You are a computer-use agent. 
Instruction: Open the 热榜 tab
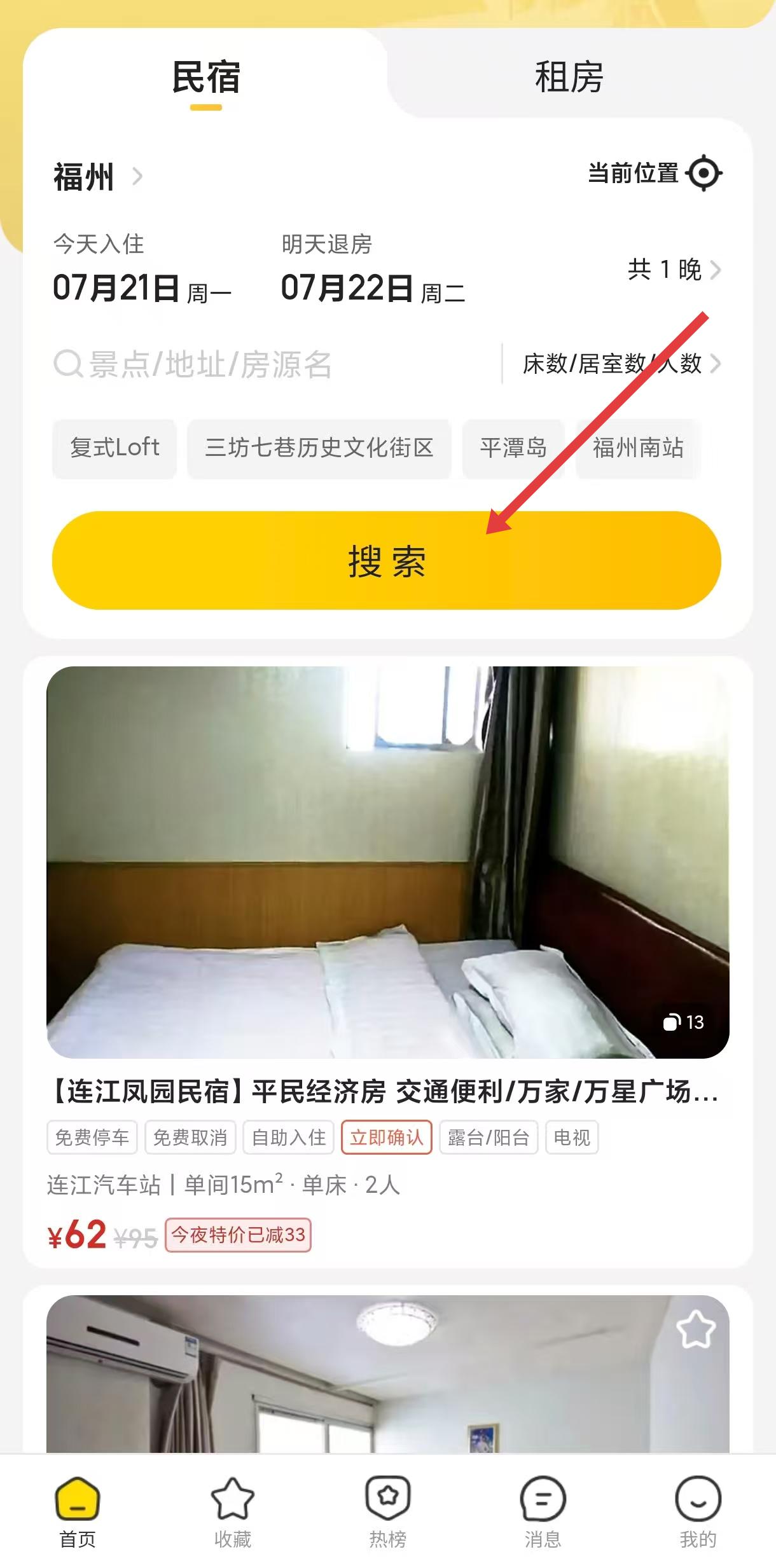click(x=387, y=1511)
